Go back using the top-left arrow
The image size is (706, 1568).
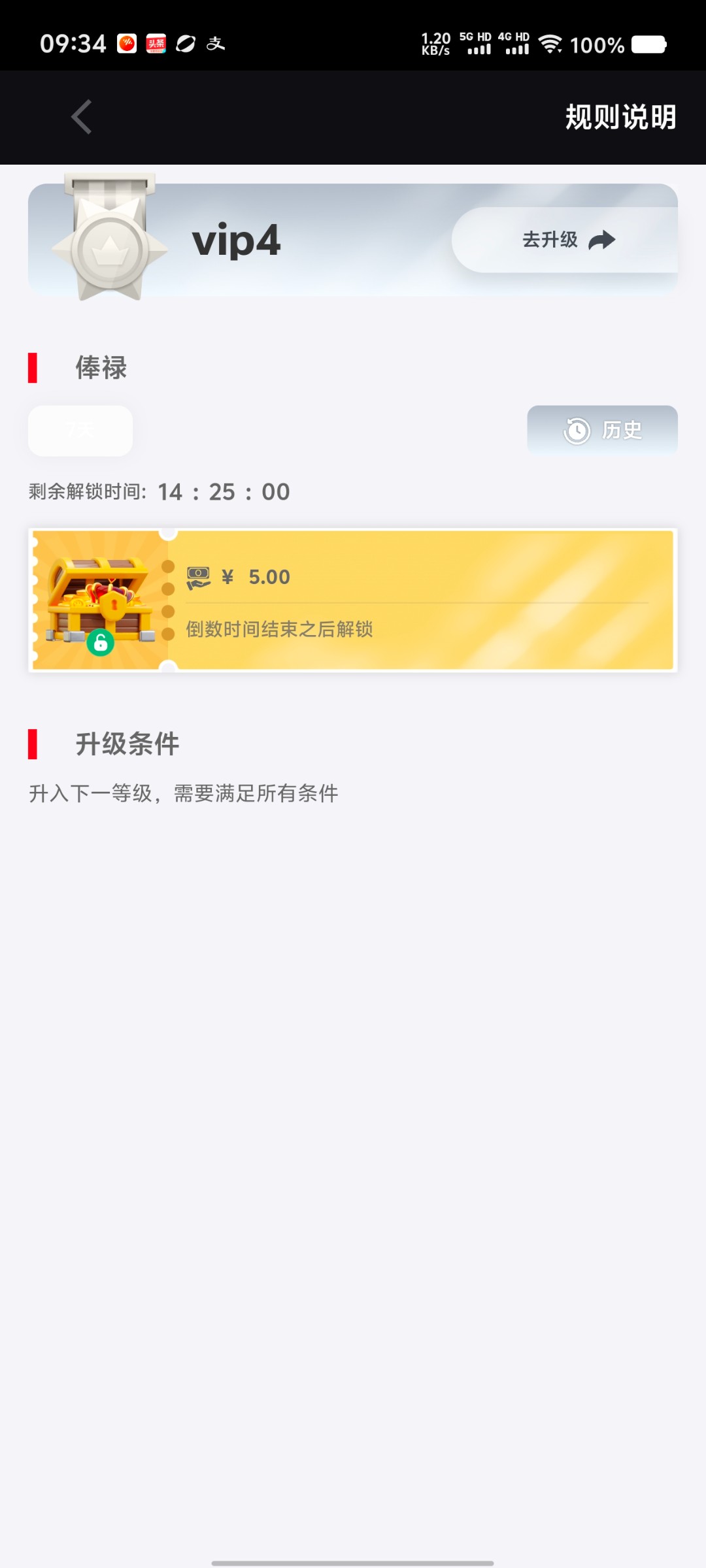81,118
